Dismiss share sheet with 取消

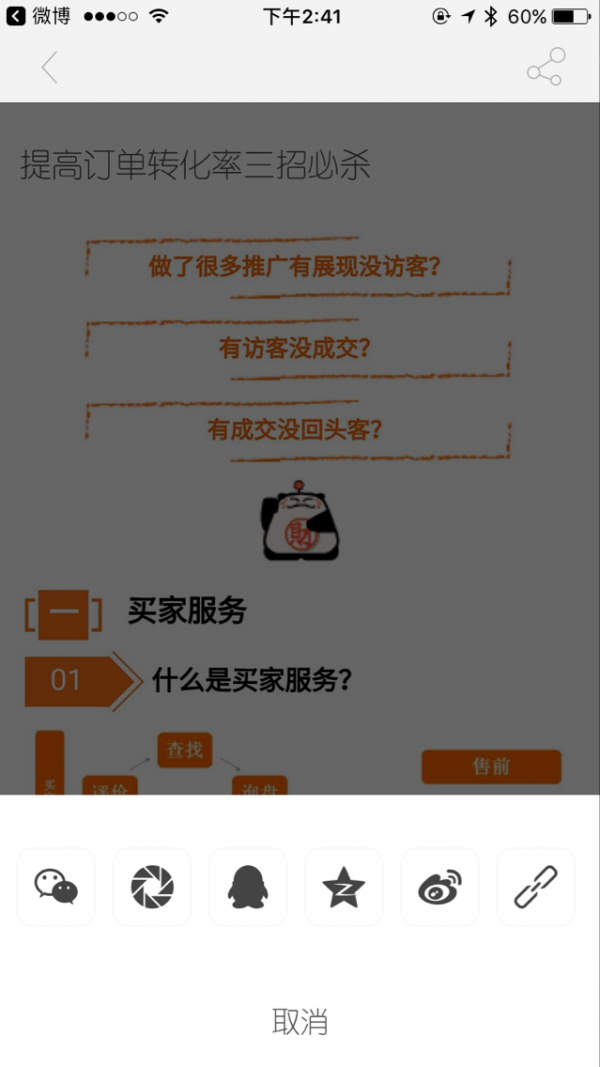tap(300, 1021)
